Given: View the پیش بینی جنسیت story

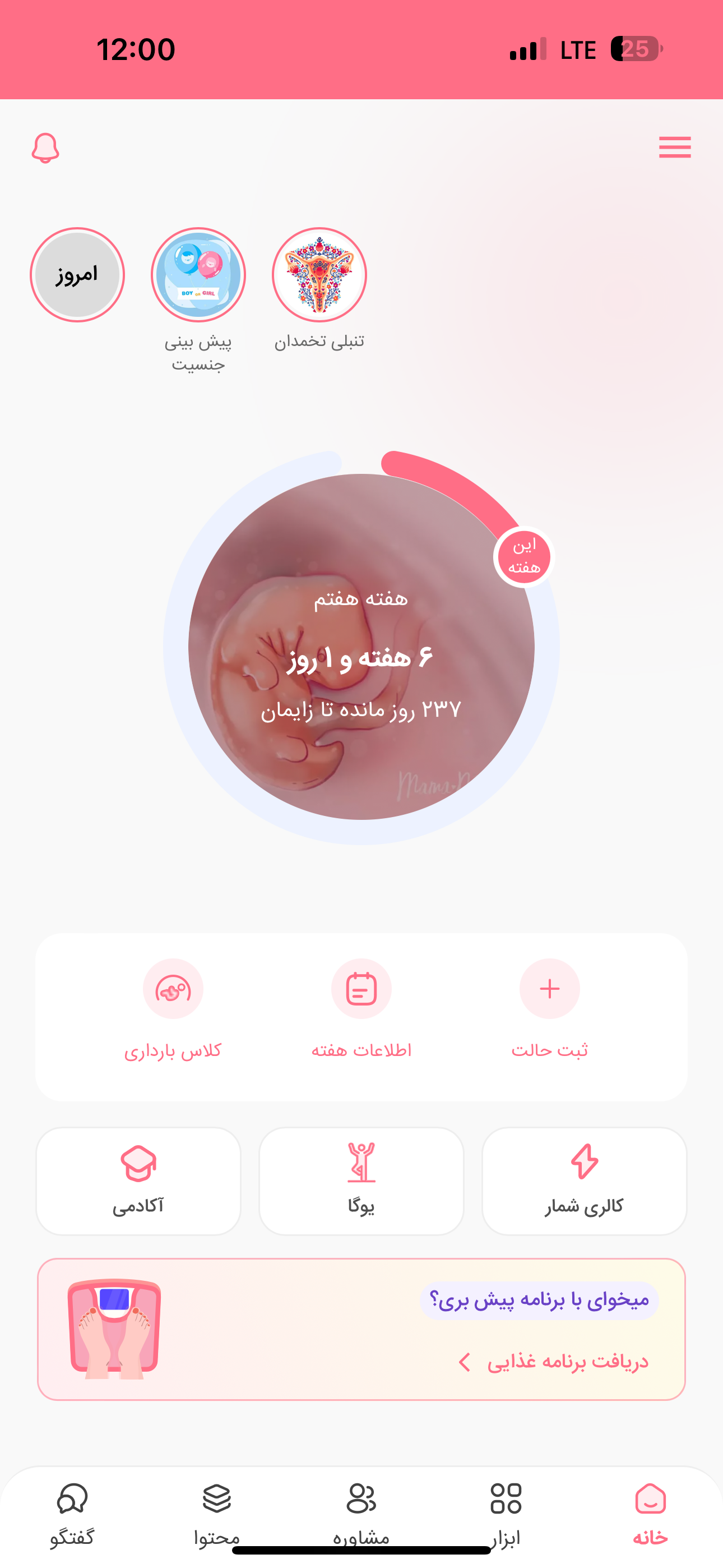Looking at the screenshot, I should [x=198, y=275].
